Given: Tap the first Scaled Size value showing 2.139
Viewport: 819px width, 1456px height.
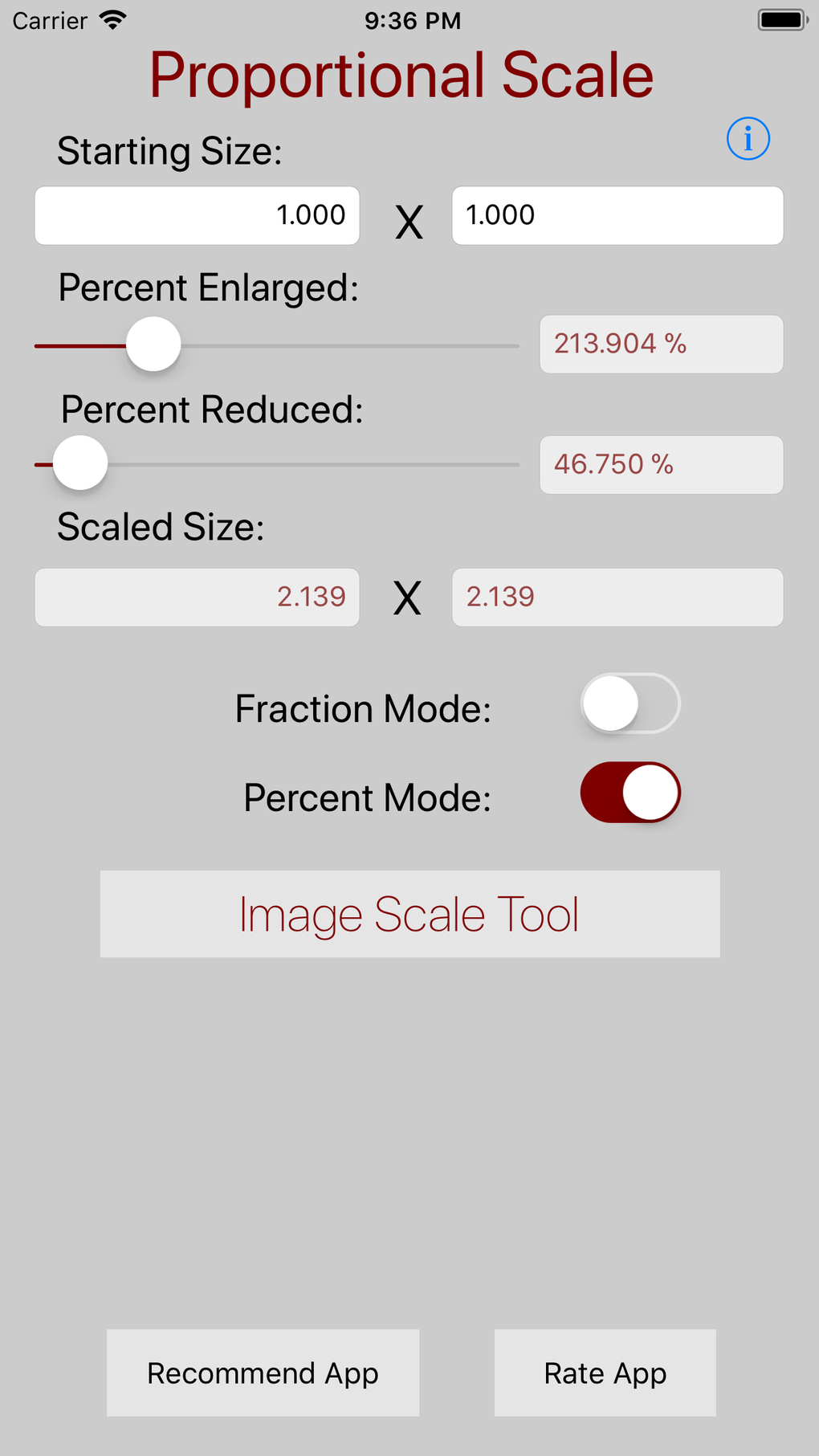Looking at the screenshot, I should [x=197, y=597].
